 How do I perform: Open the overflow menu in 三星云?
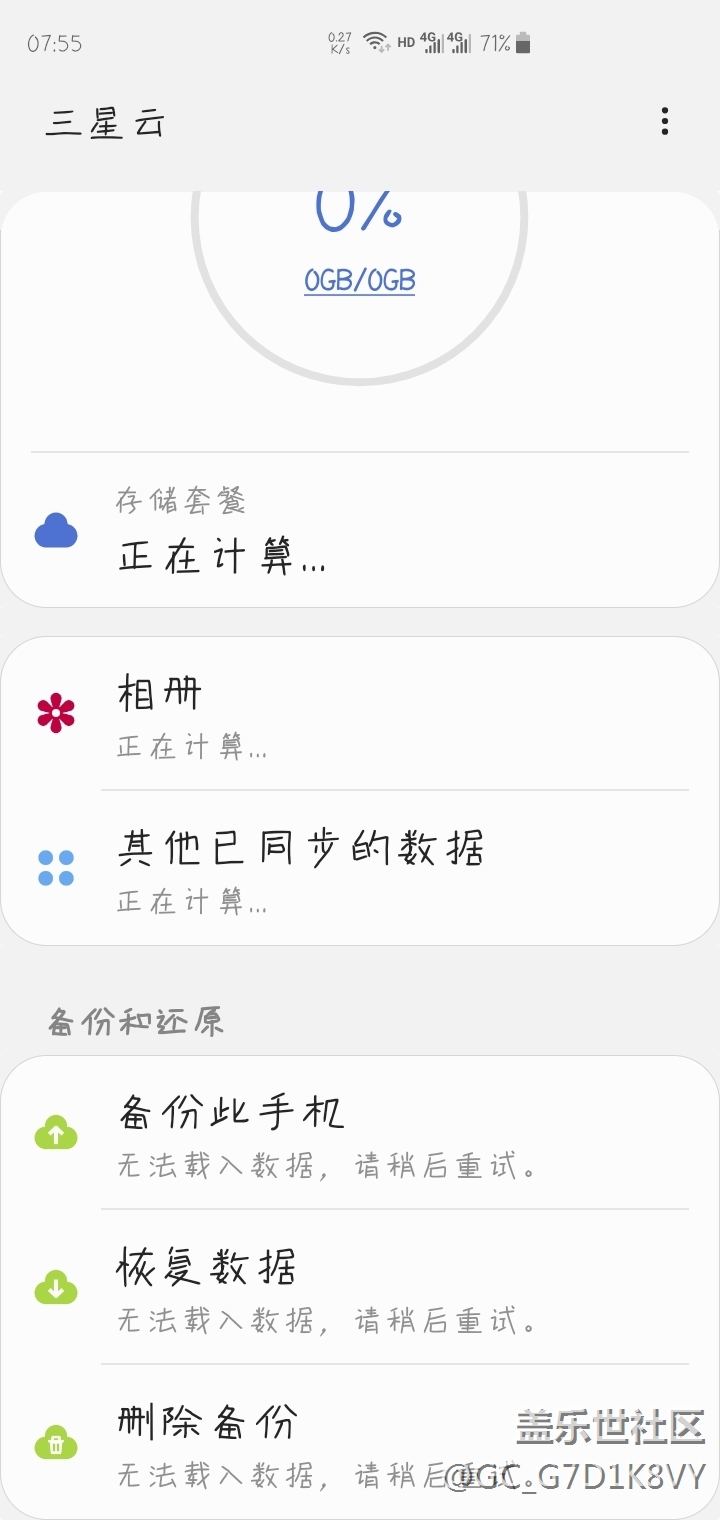click(x=665, y=122)
